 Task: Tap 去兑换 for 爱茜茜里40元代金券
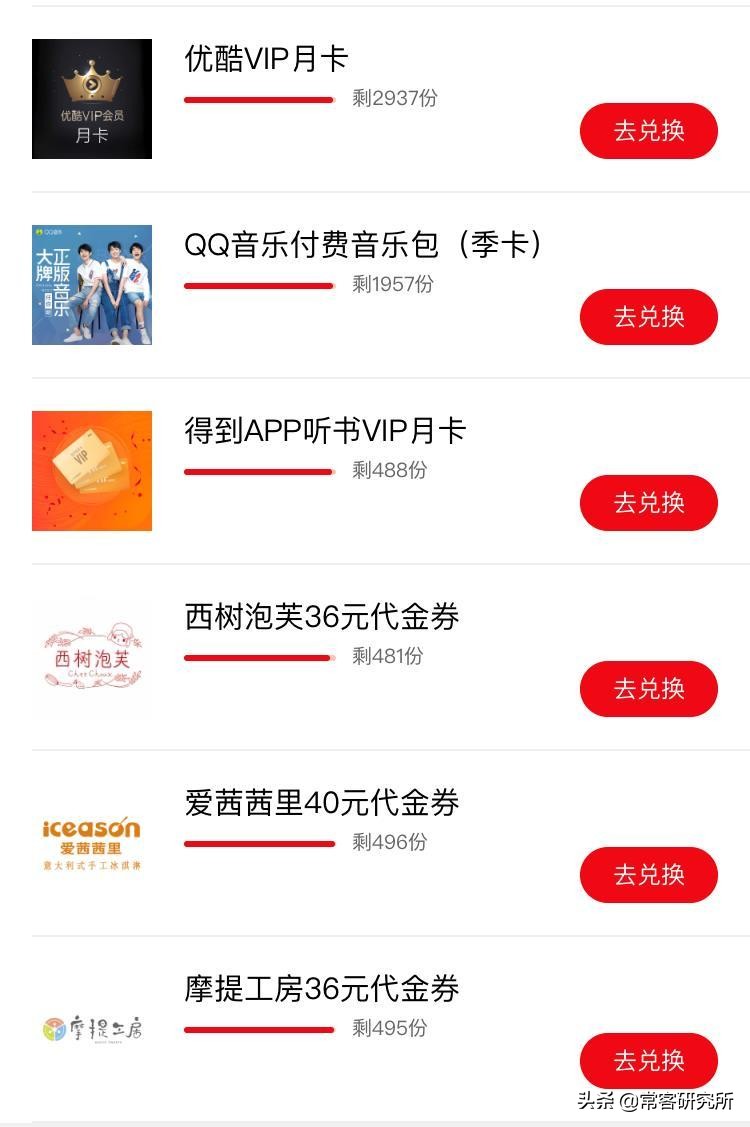coord(648,875)
